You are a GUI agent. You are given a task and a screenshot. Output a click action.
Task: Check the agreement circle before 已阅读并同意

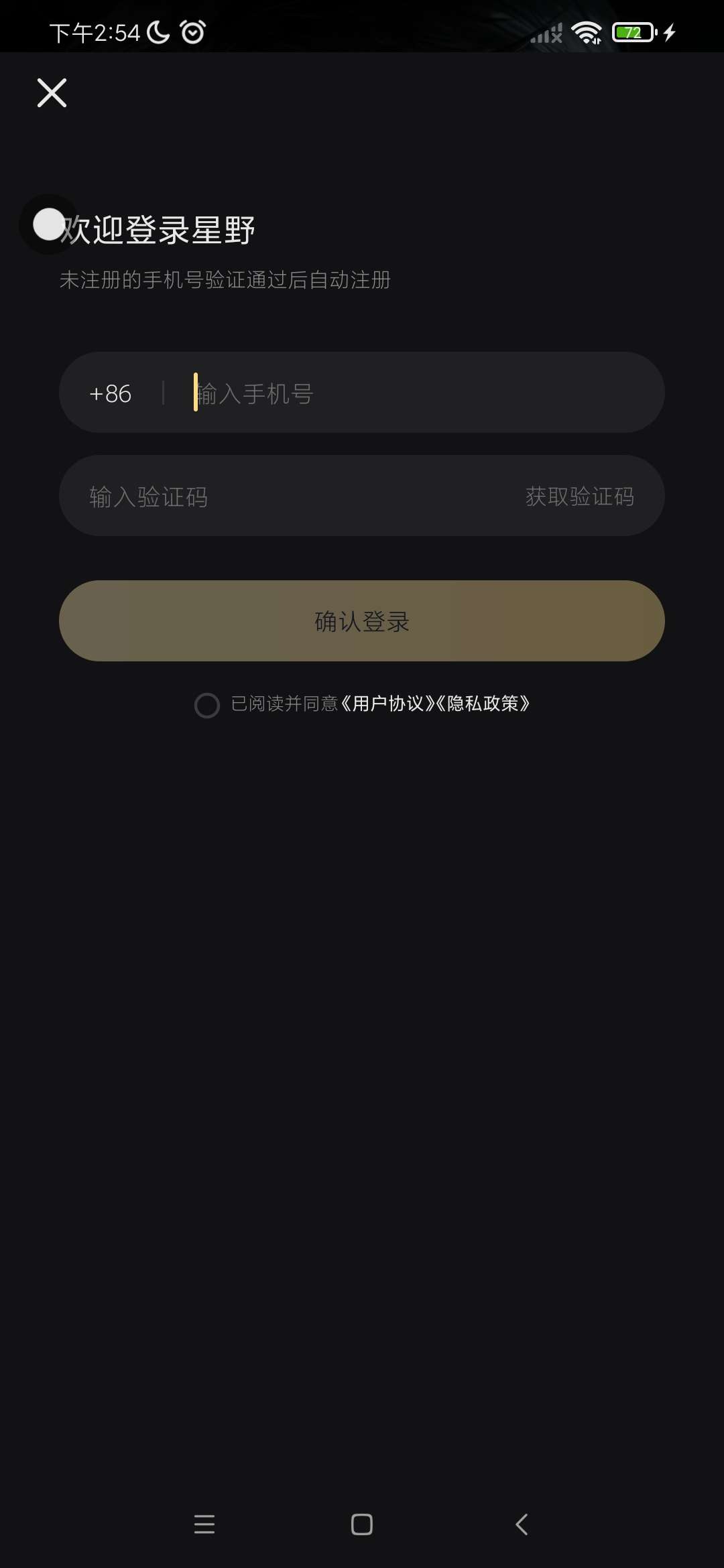206,705
